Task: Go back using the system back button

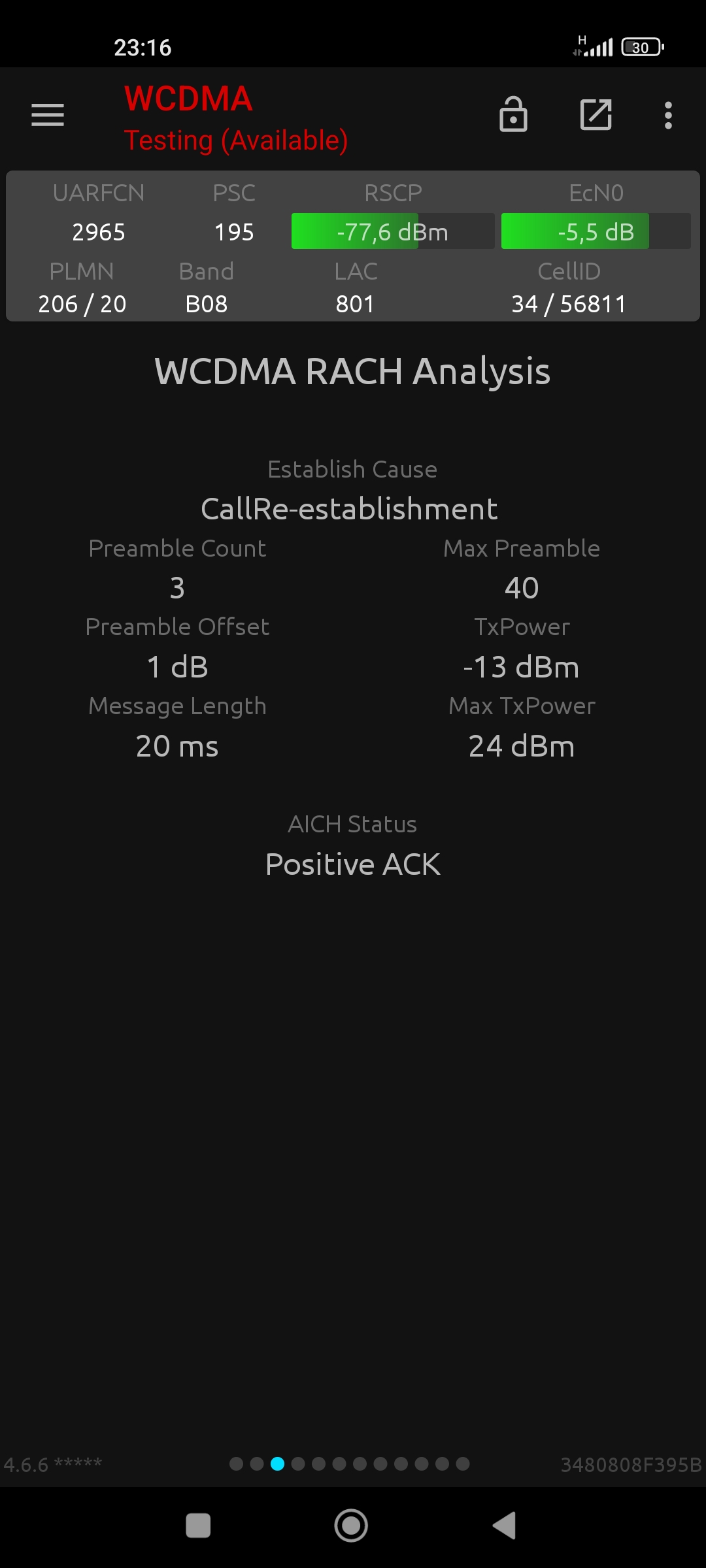Action: (x=505, y=1526)
